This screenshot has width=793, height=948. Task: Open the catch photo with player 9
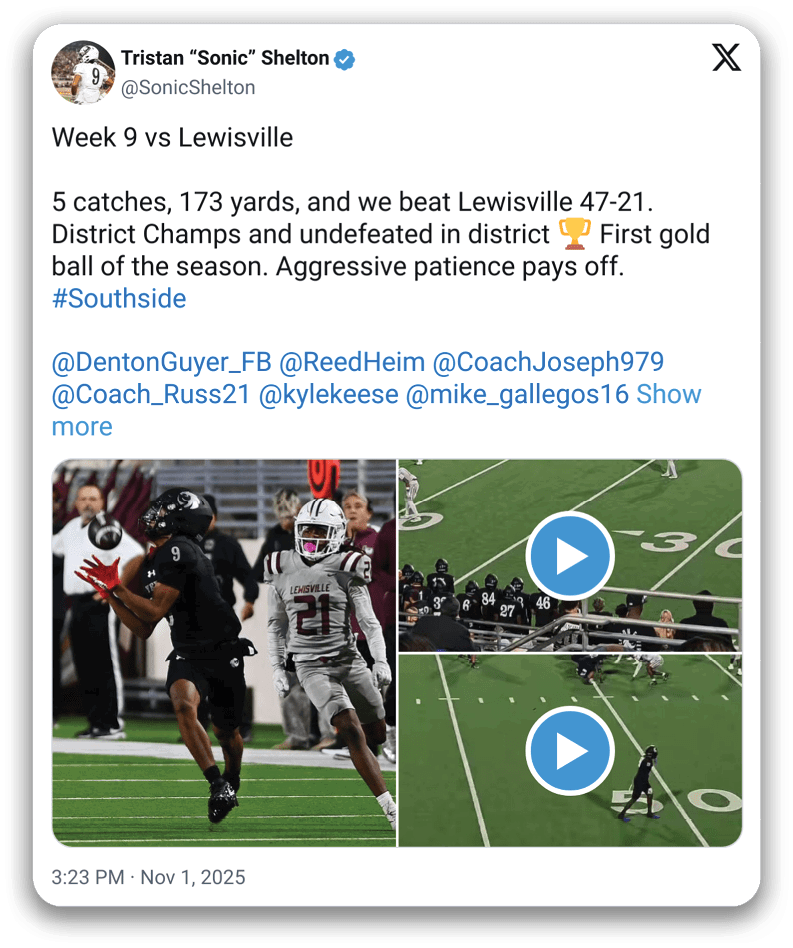pyautogui.click(x=224, y=652)
